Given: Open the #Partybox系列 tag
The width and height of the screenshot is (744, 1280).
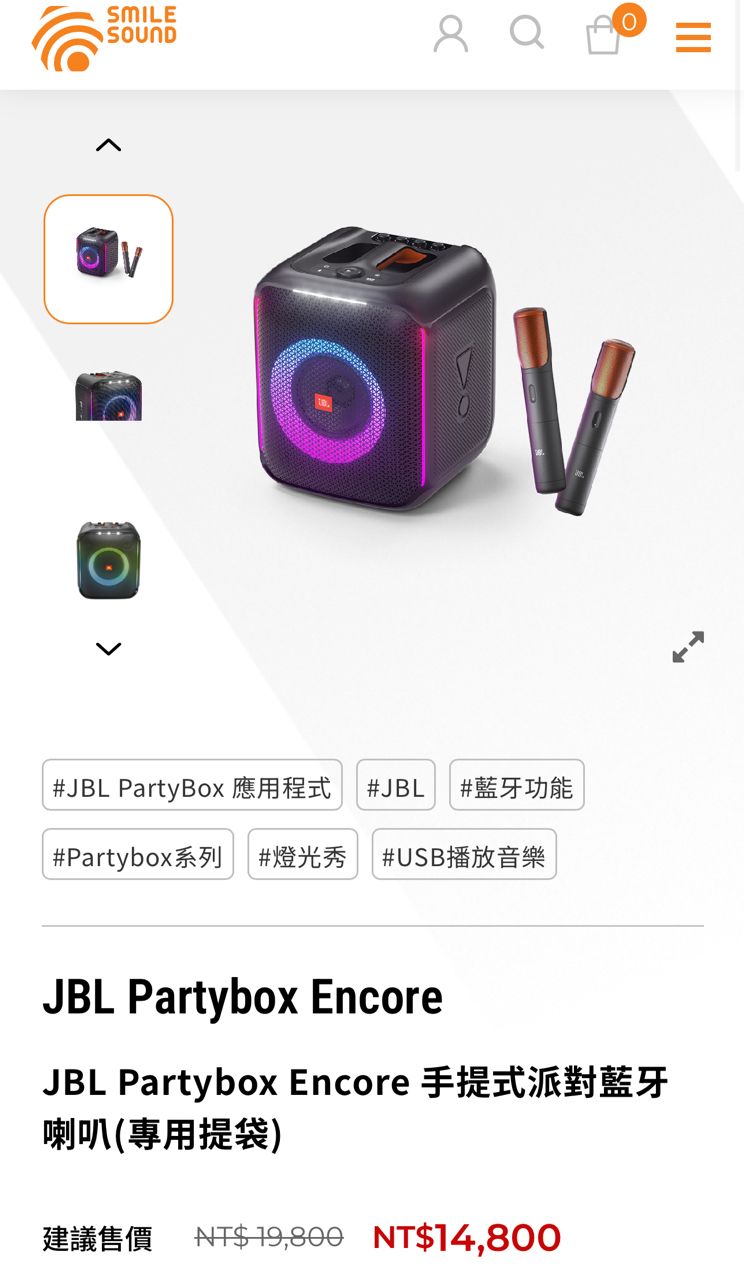Looking at the screenshot, I should click(138, 855).
